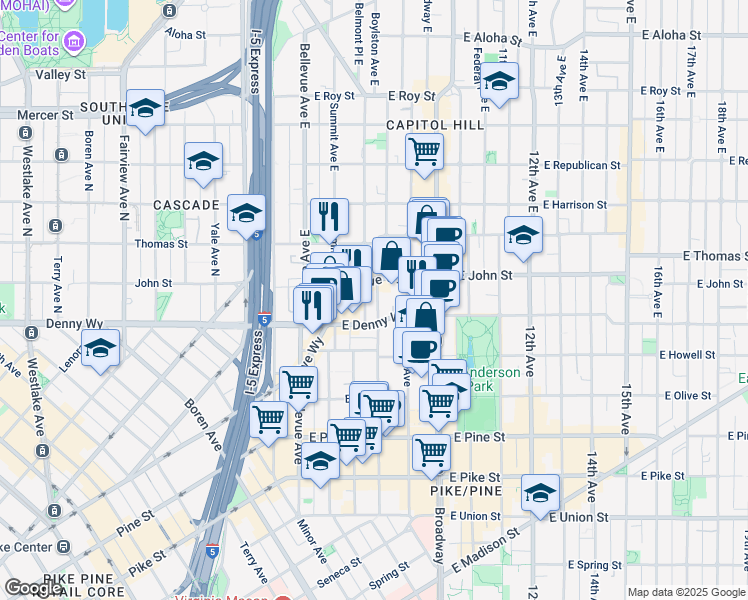Tap the grocery cart marker at Broadway and E Pike
748x600 pixels.
[x=431, y=453]
